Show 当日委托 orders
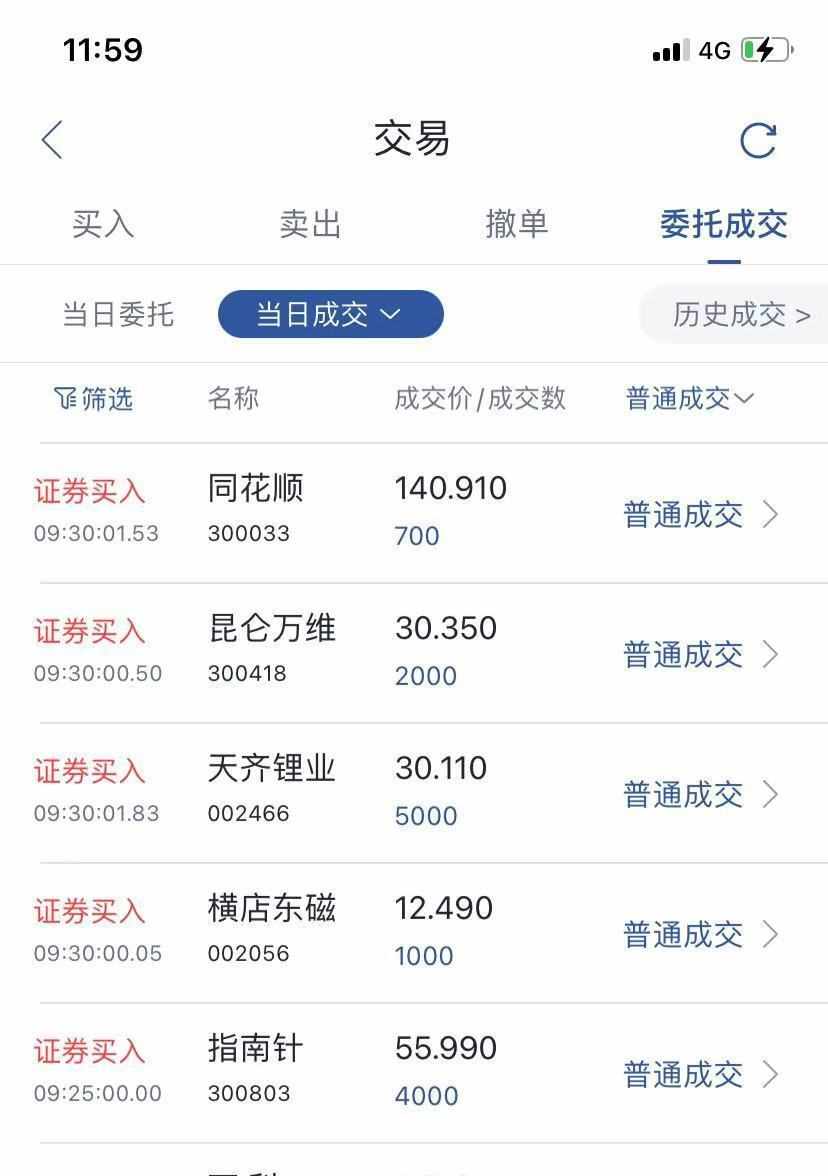 [118, 315]
